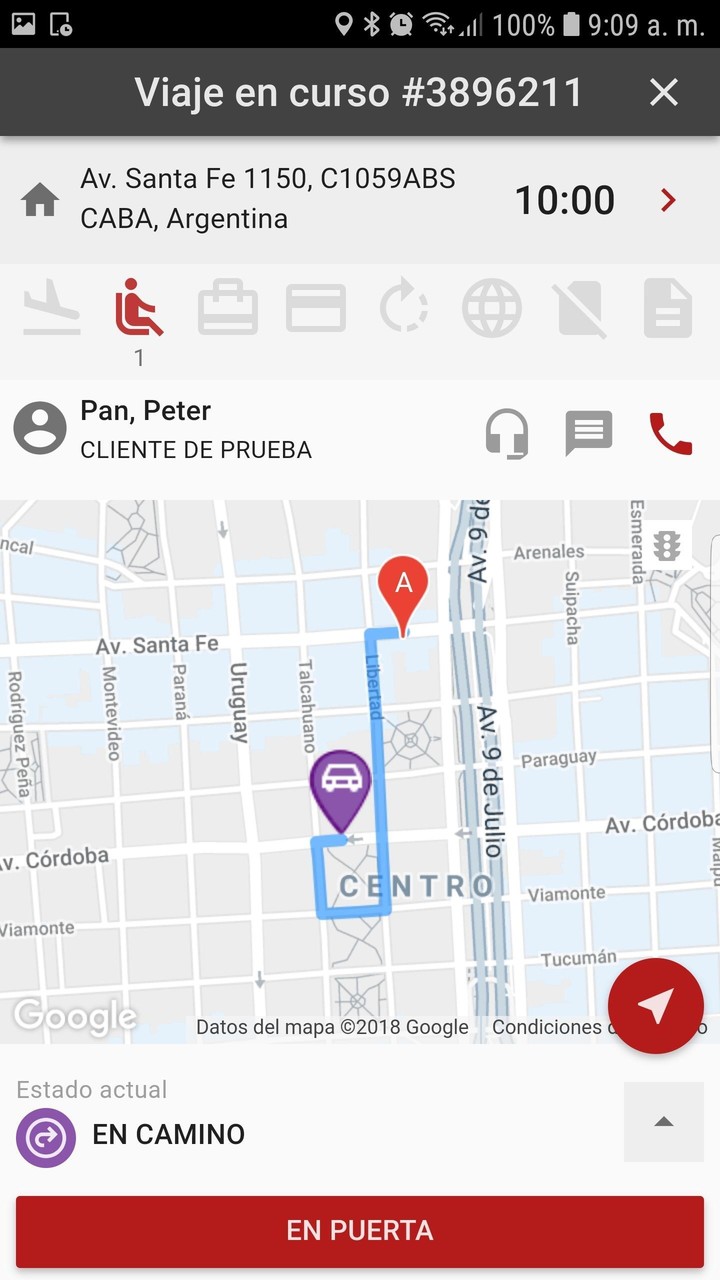720x1280 pixels.
Task: Open chat with Pan, Peter
Action: click(588, 433)
